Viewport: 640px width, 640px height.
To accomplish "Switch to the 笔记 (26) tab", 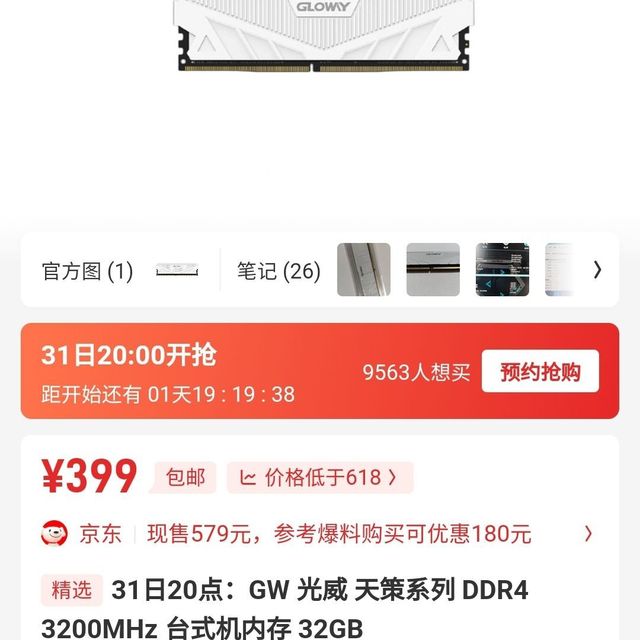I will pyautogui.click(x=278, y=271).
